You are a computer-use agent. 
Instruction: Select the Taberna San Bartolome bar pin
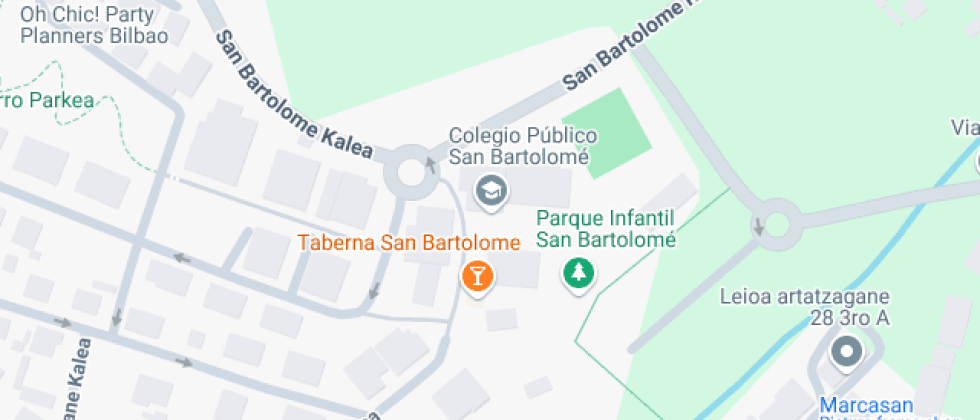tap(477, 275)
